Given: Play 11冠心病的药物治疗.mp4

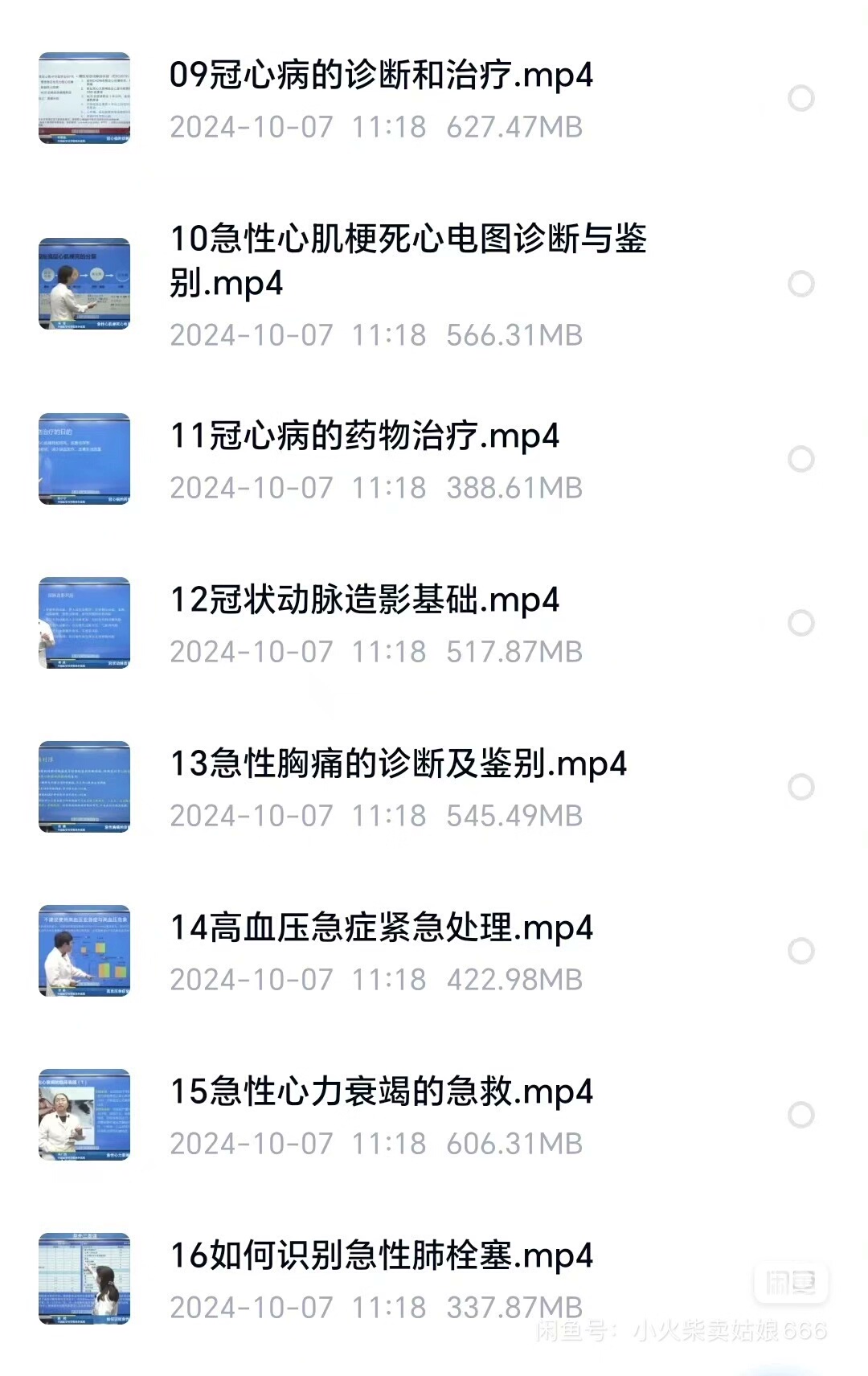Looking at the screenshot, I should tap(364, 436).
